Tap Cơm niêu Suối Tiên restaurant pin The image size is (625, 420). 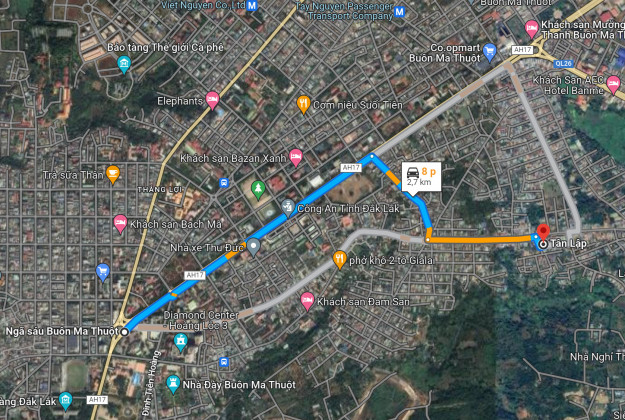pyautogui.click(x=304, y=102)
